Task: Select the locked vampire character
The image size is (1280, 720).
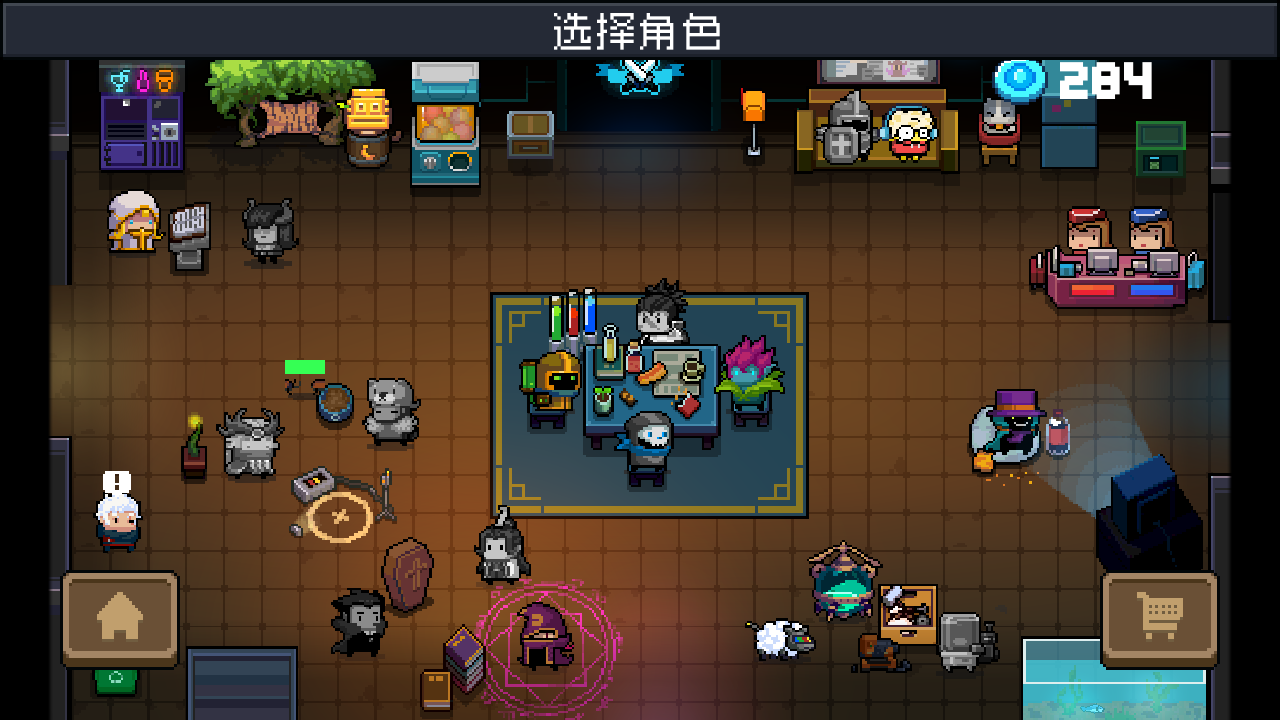Action: click(x=359, y=622)
